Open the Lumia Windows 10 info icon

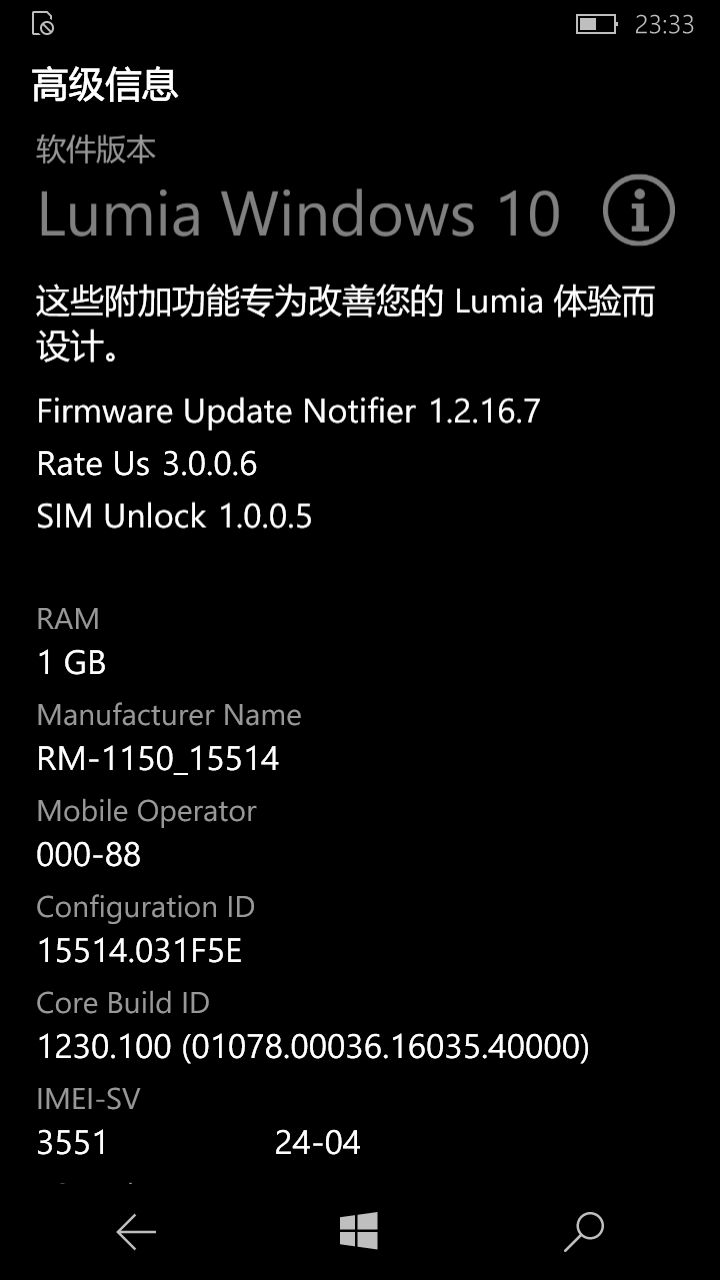point(639,210)
